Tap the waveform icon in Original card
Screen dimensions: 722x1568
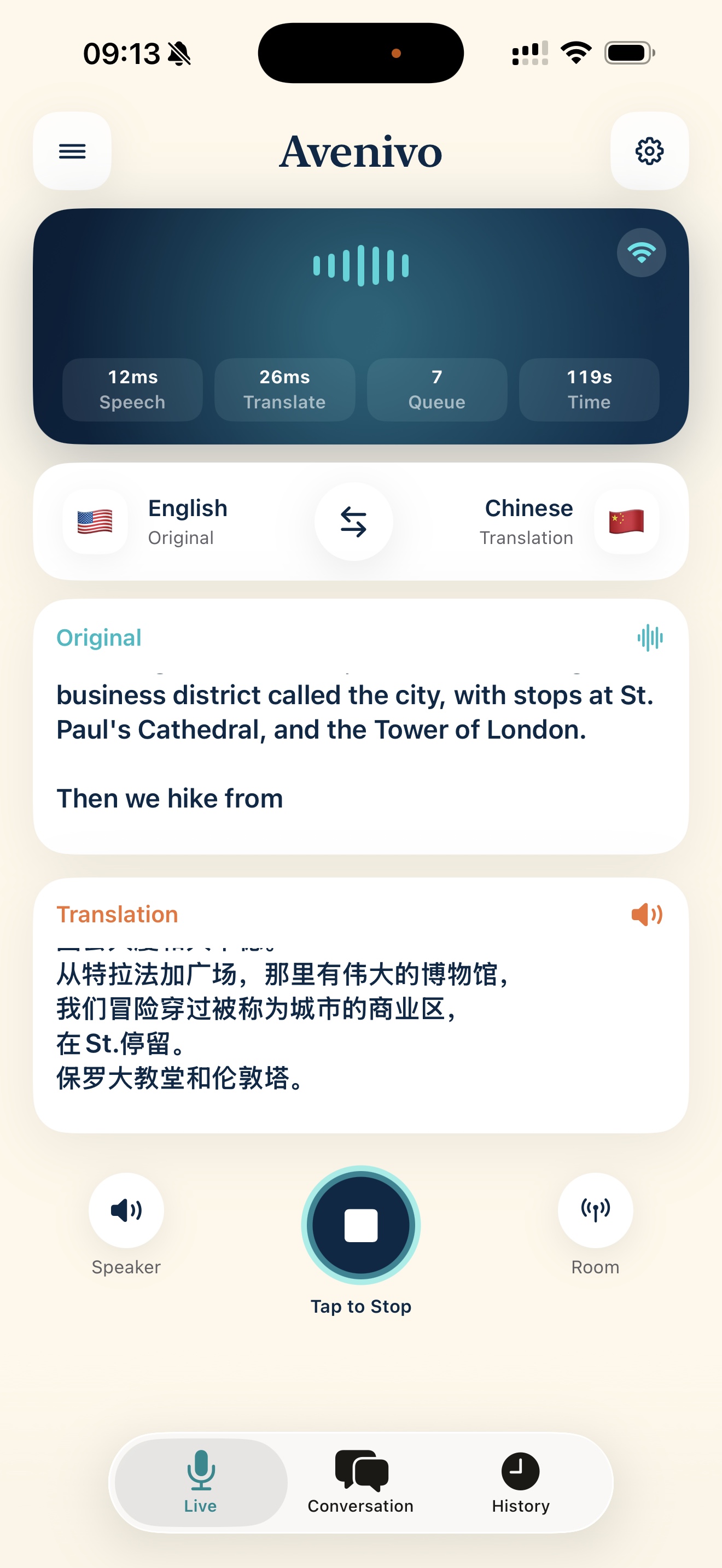(650, 637)
